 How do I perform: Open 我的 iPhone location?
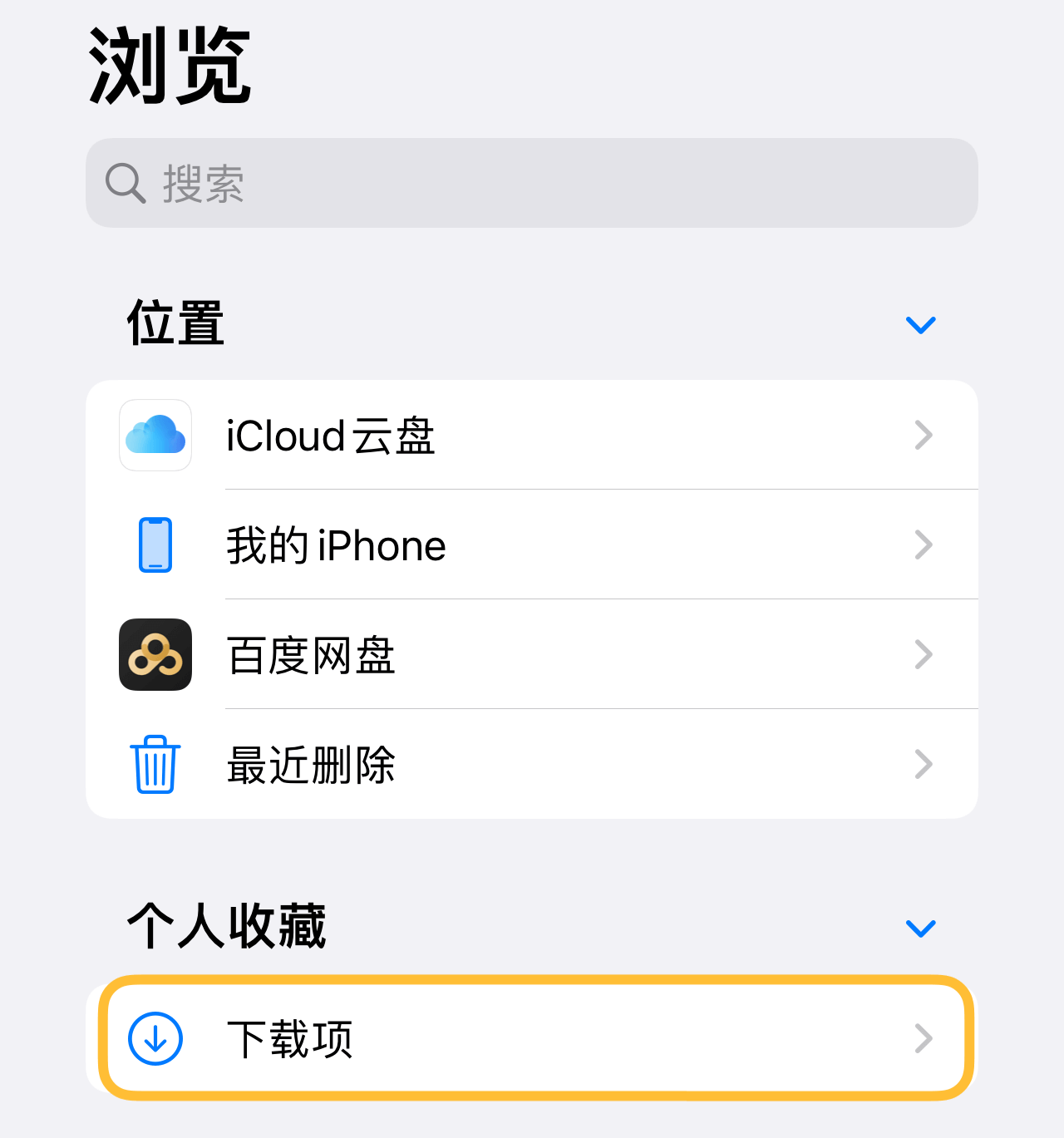point(532,545)
